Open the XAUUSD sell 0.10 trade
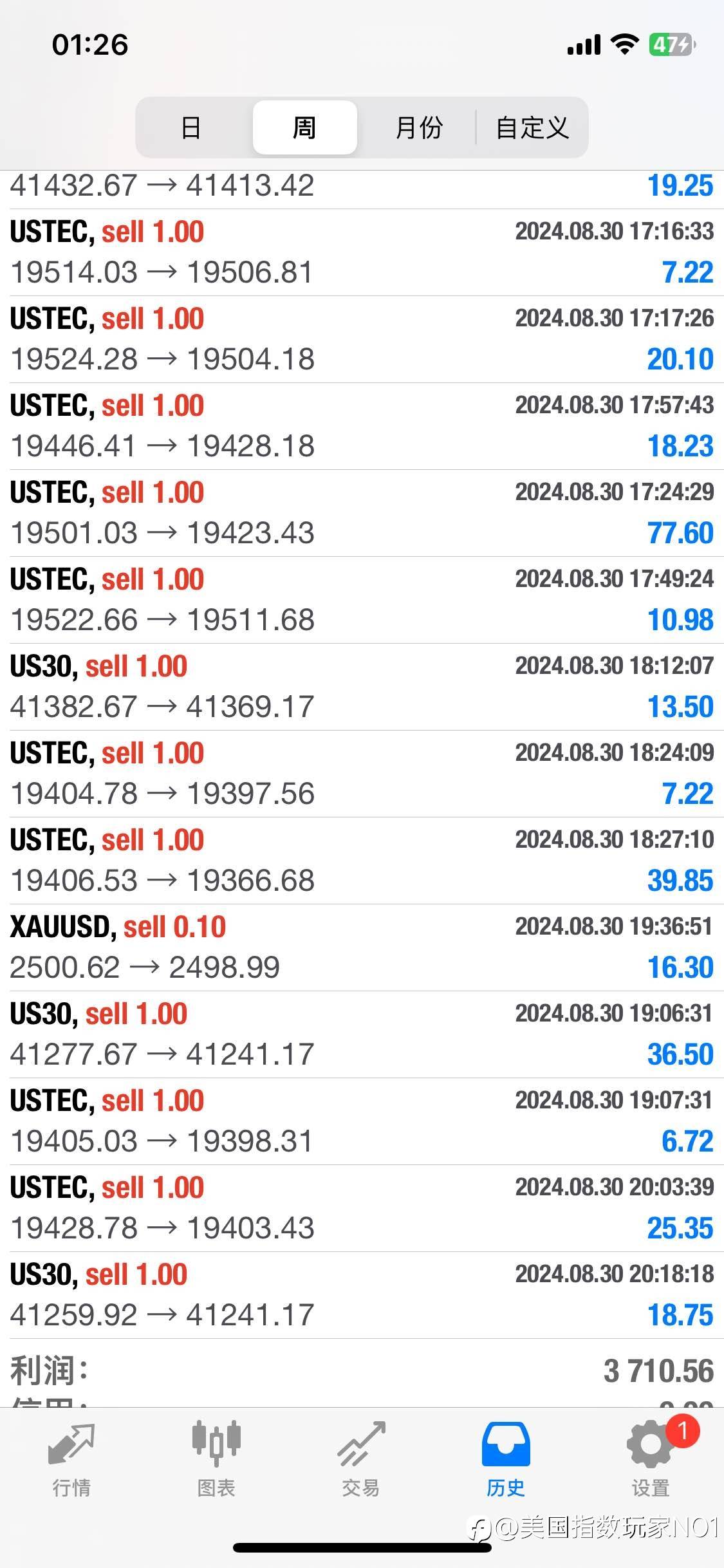 362,947
